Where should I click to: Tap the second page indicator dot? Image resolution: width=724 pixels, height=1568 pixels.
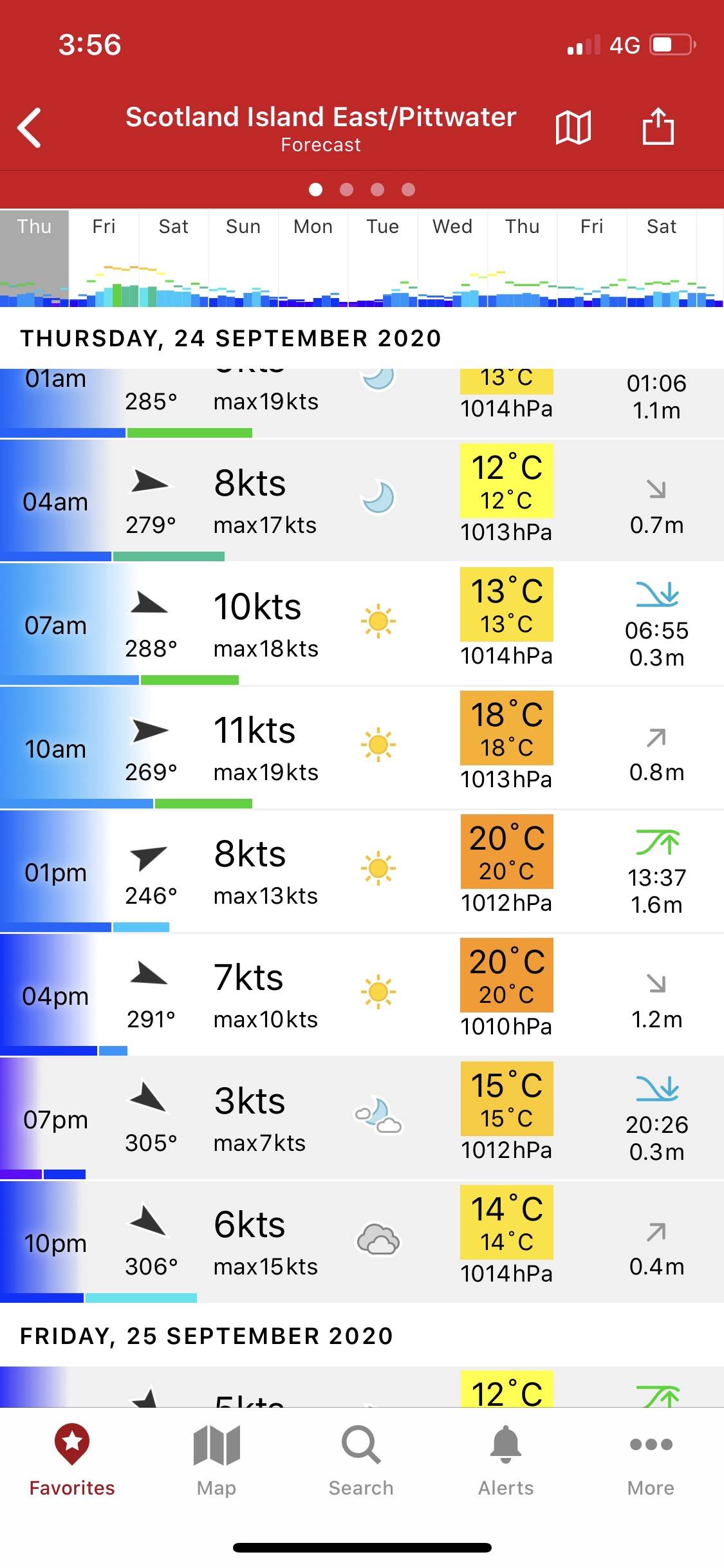(346, 189)
